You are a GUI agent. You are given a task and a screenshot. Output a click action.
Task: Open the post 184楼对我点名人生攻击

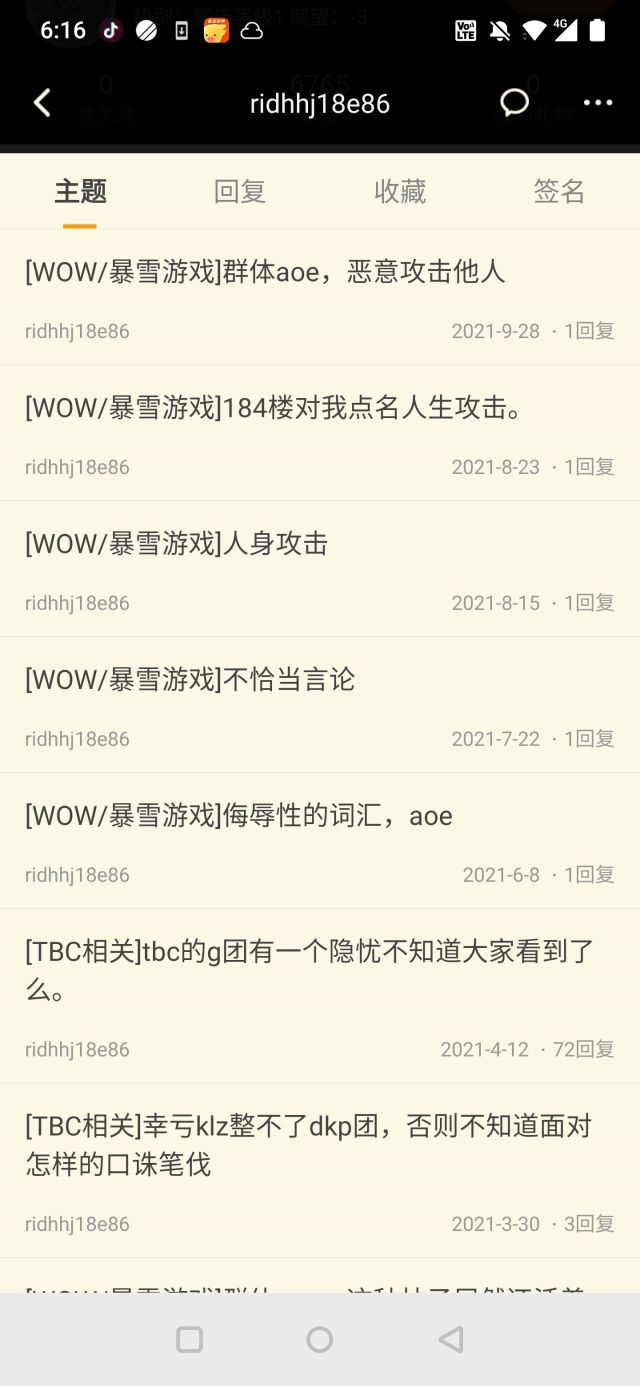275,408
